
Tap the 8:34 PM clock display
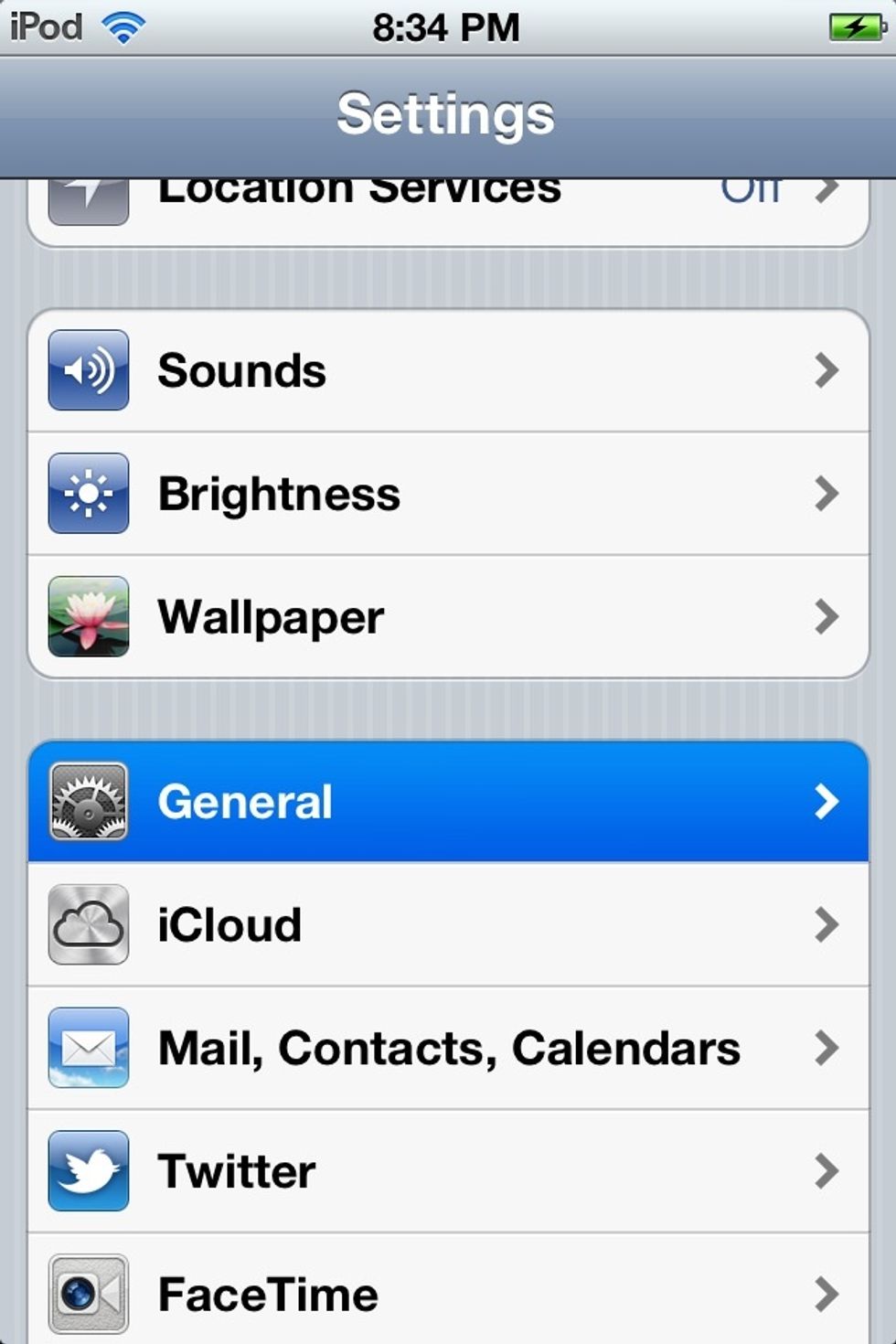(445, 26)
